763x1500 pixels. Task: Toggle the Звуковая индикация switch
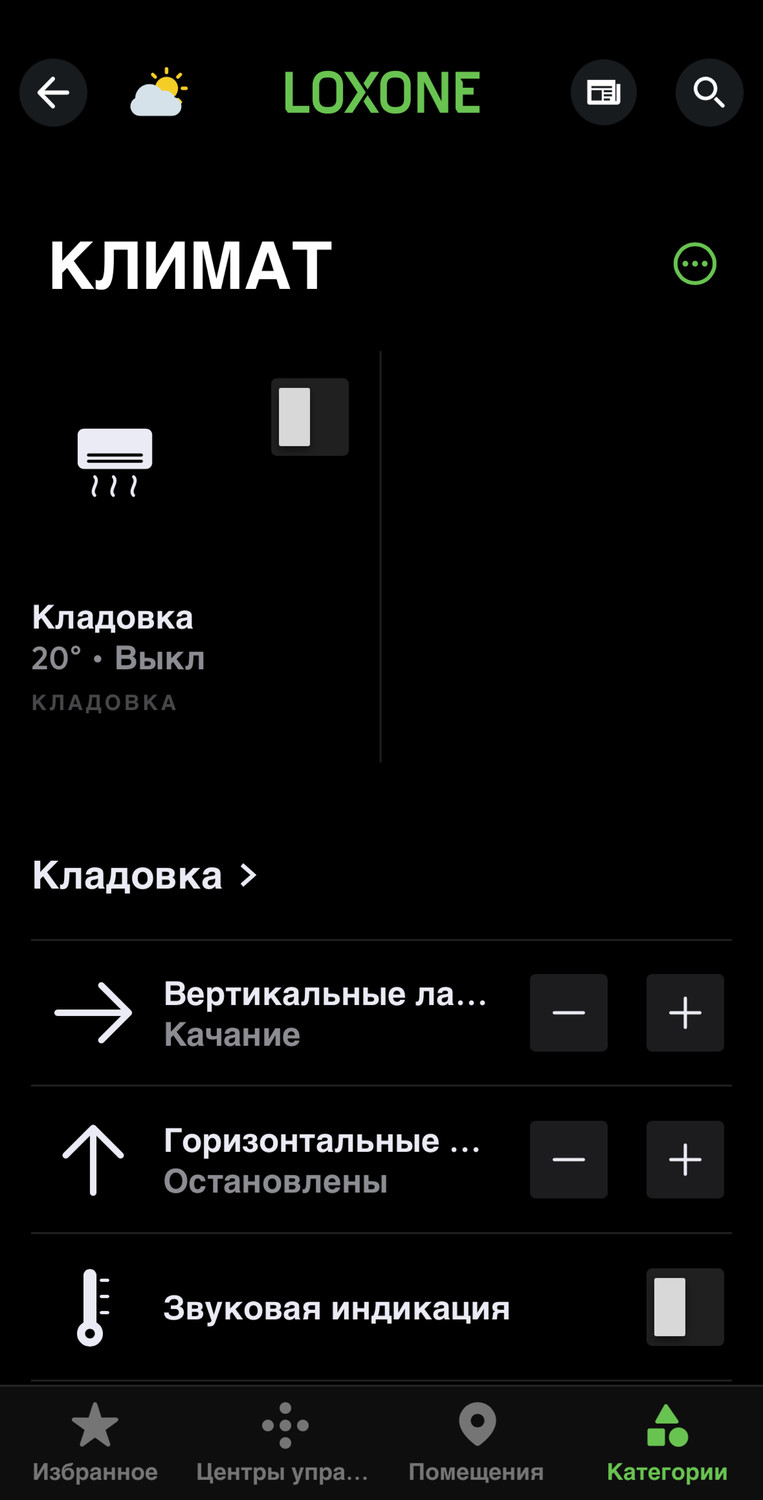click(685, 1307)
